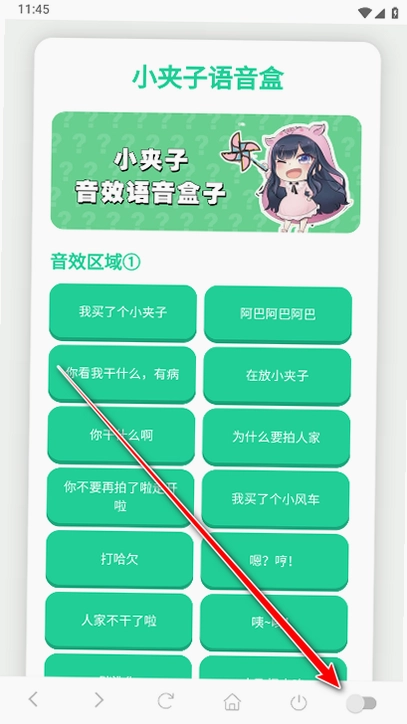Reload the page
This screenshot has width=407, height=724.
[x=165, y=701]
